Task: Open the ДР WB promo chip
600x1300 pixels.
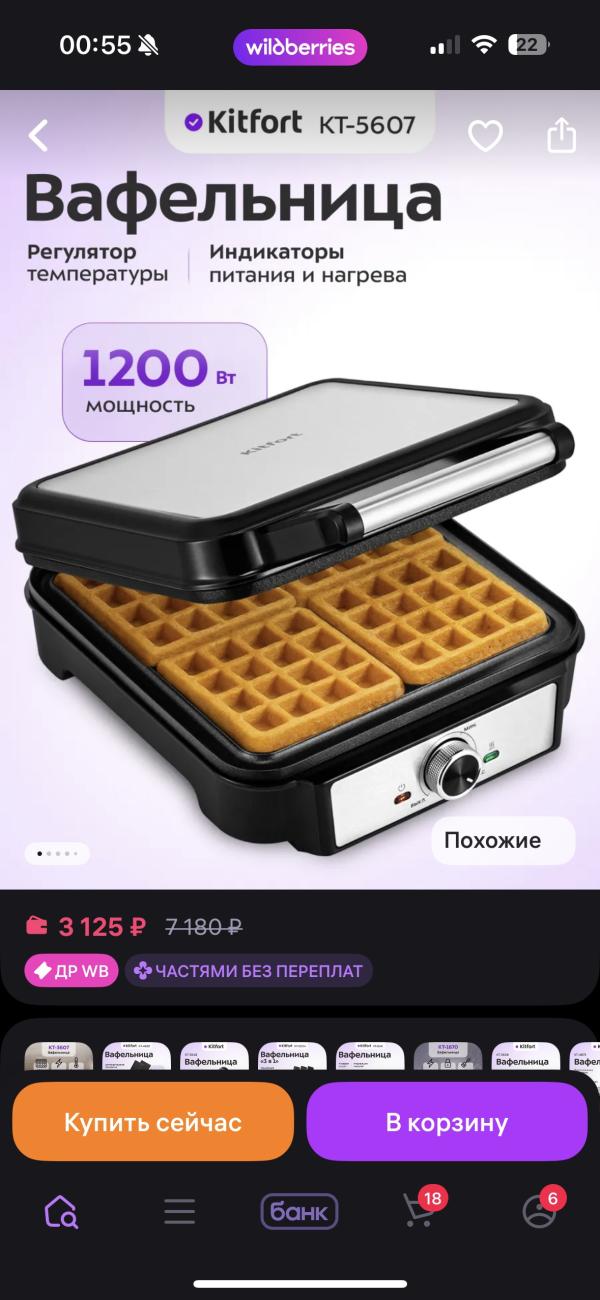Action: (72, 971)
